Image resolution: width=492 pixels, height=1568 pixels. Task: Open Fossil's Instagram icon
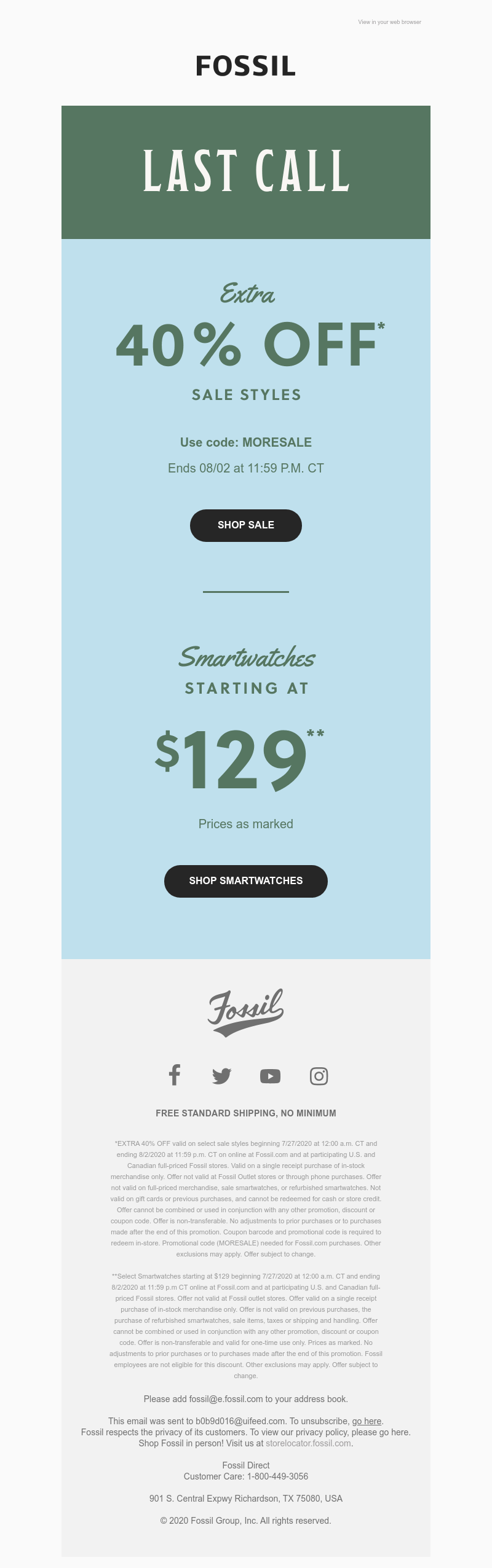coord(319,1076)
